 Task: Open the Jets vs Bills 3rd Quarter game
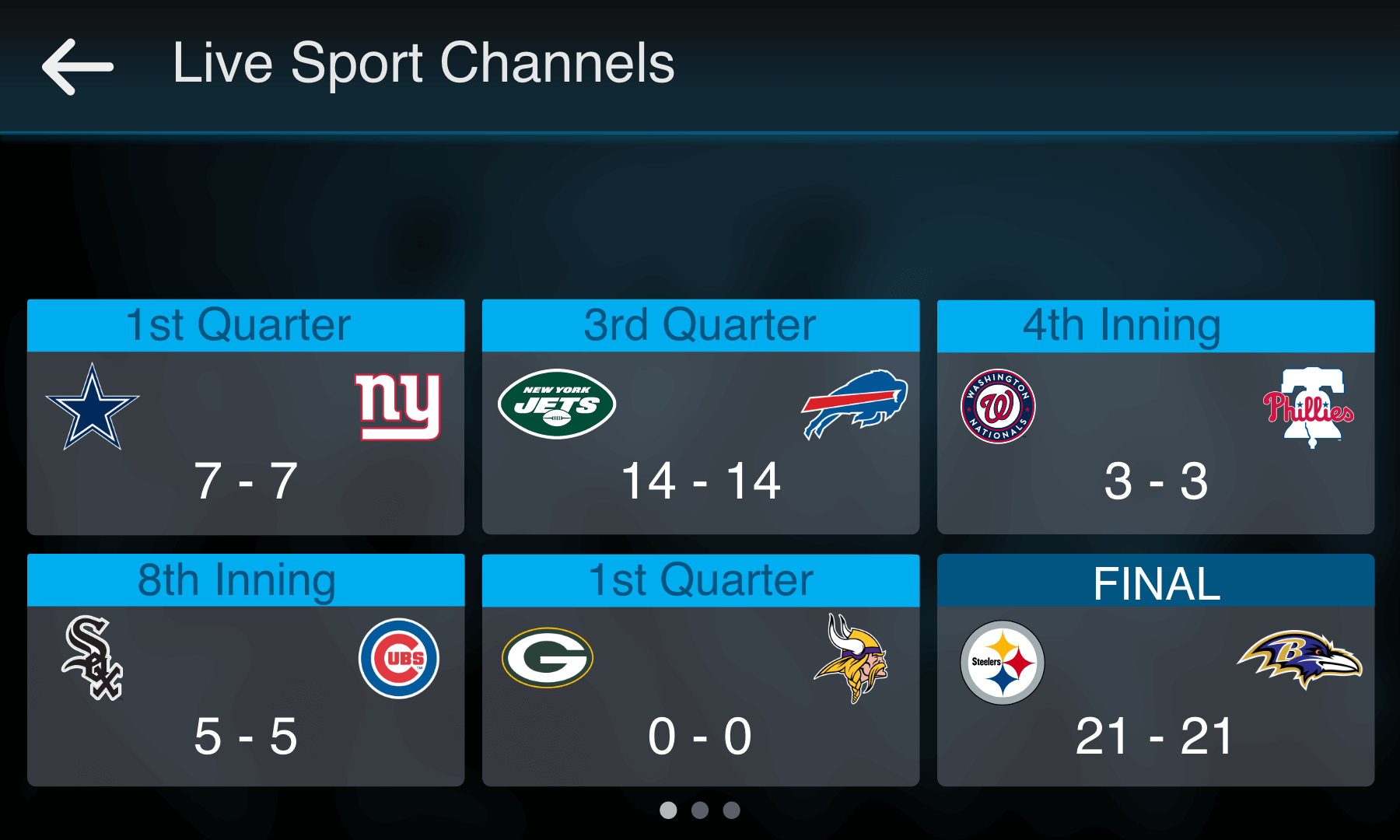[x=700, y=418]
